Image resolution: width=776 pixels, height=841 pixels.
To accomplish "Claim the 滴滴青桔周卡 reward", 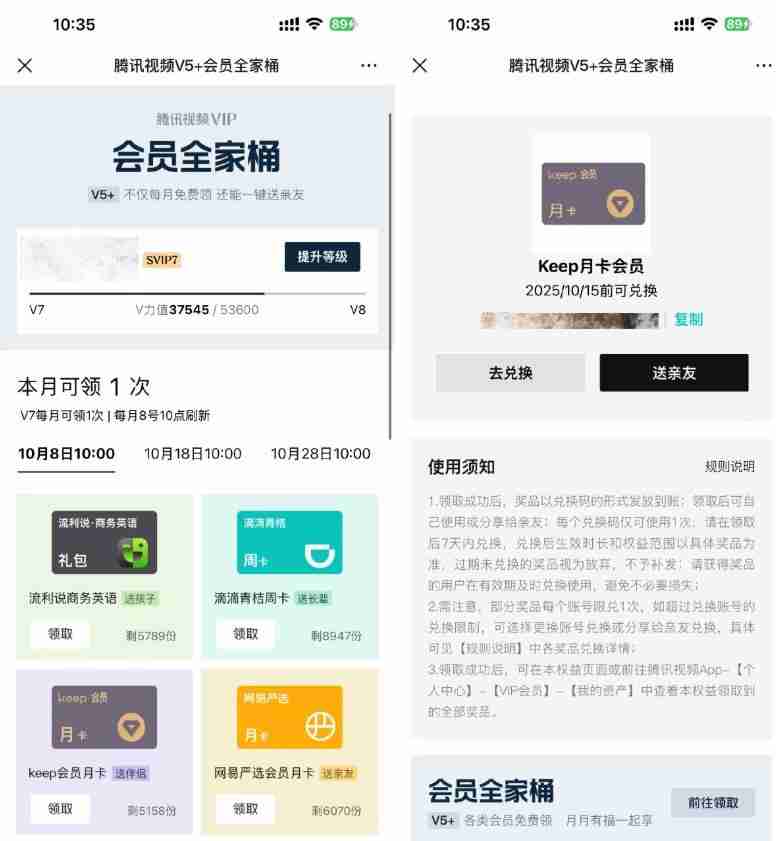I will [246, 634].
